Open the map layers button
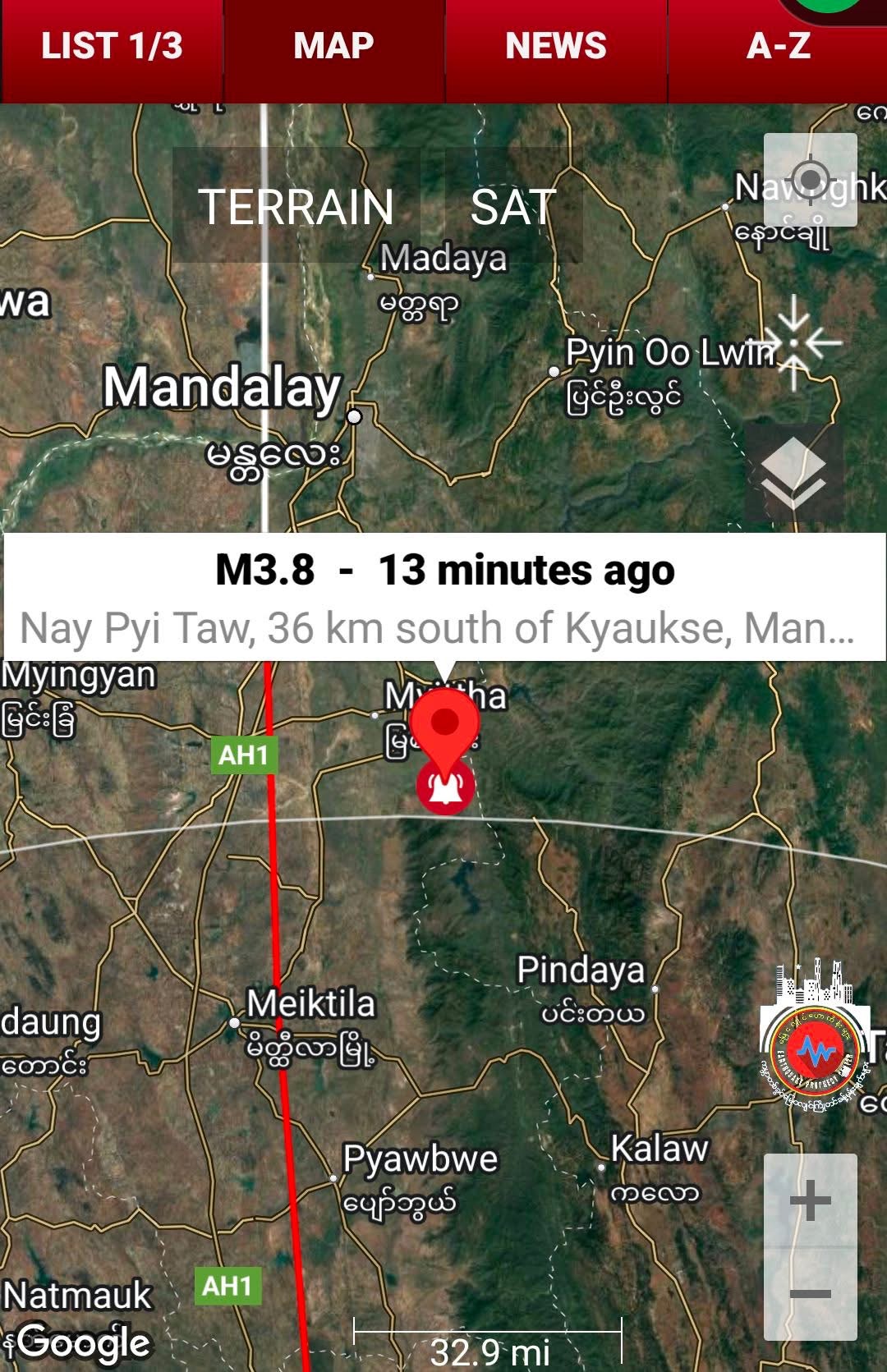Screen dimensions: 887x1372 [x=793, y=472]
